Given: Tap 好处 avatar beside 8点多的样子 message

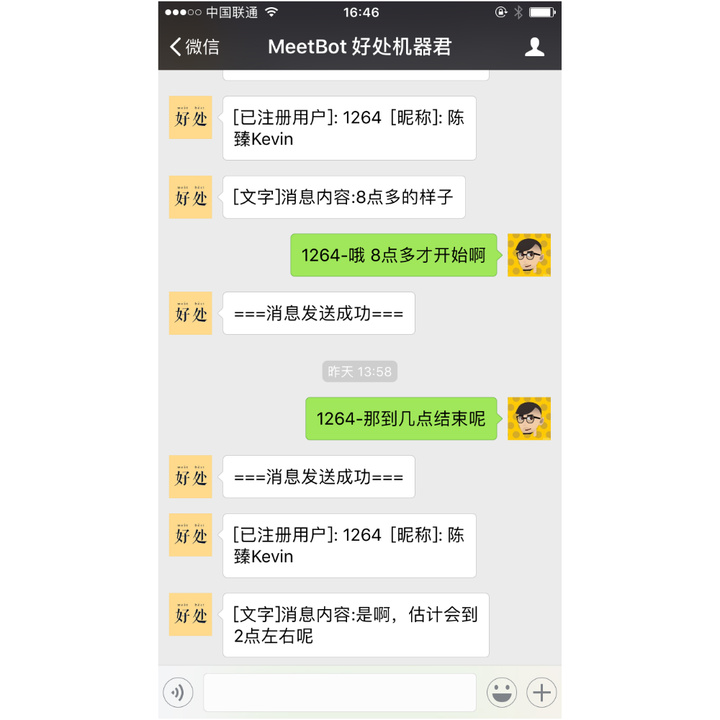Looking at the screenshot, I should click(x=190, y=197).
